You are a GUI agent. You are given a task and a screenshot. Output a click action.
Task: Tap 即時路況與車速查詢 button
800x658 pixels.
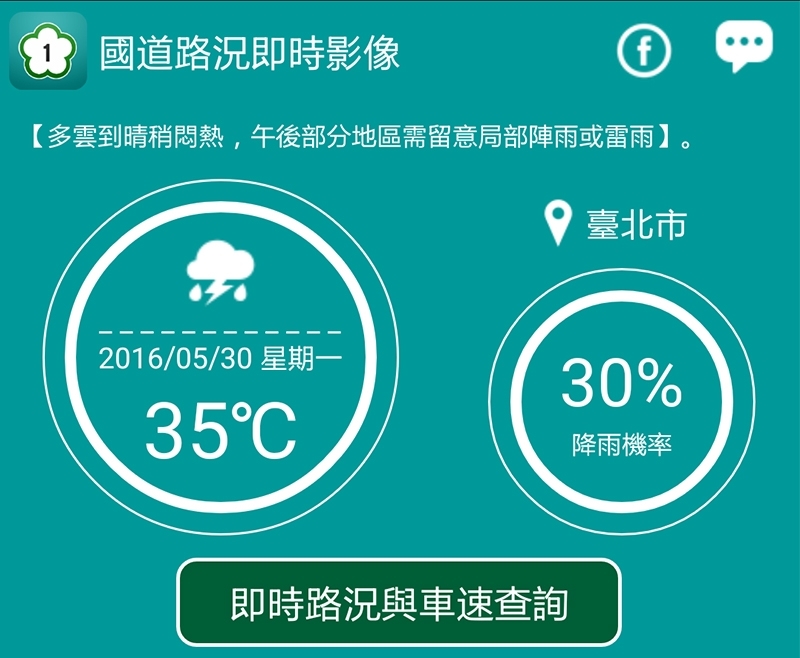pos(399,603)
